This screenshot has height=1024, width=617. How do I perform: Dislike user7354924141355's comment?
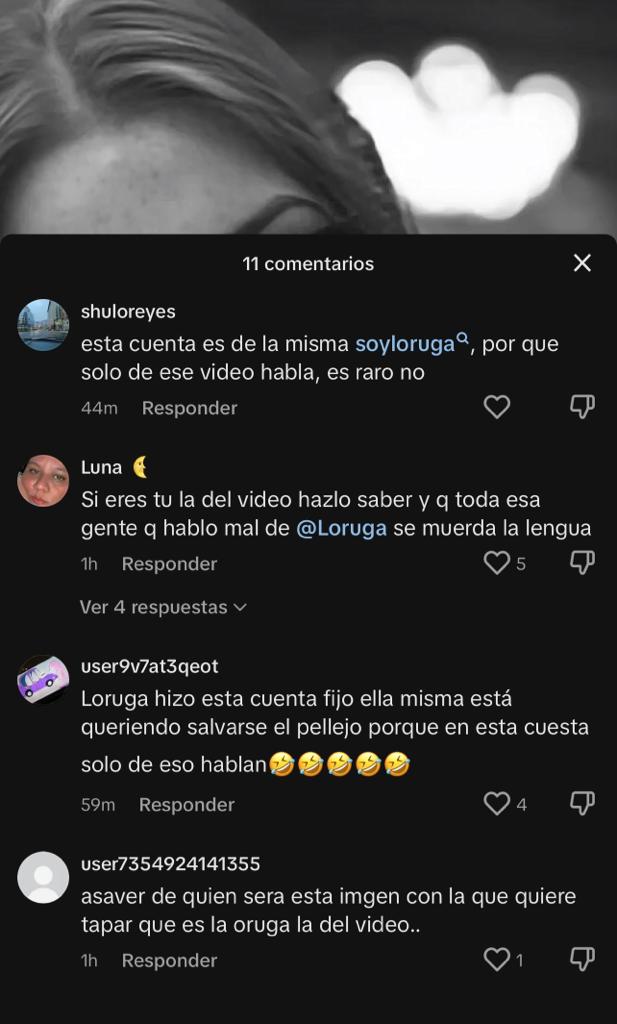[582, 959]
